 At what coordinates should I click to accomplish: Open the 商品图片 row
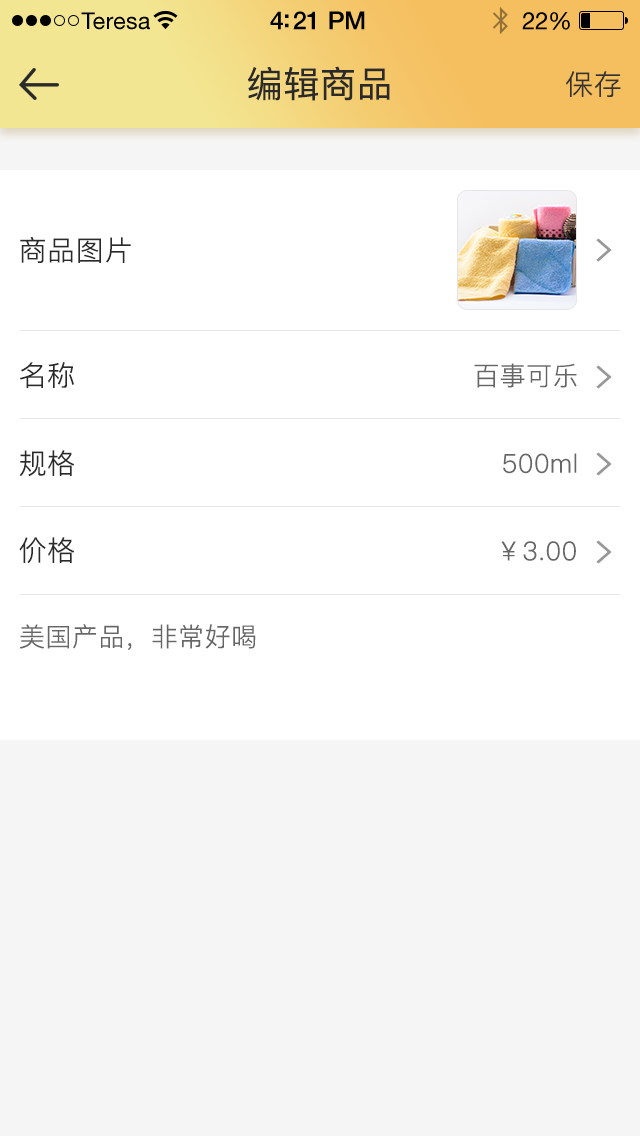pyautogui.click(x=320, y=250)
